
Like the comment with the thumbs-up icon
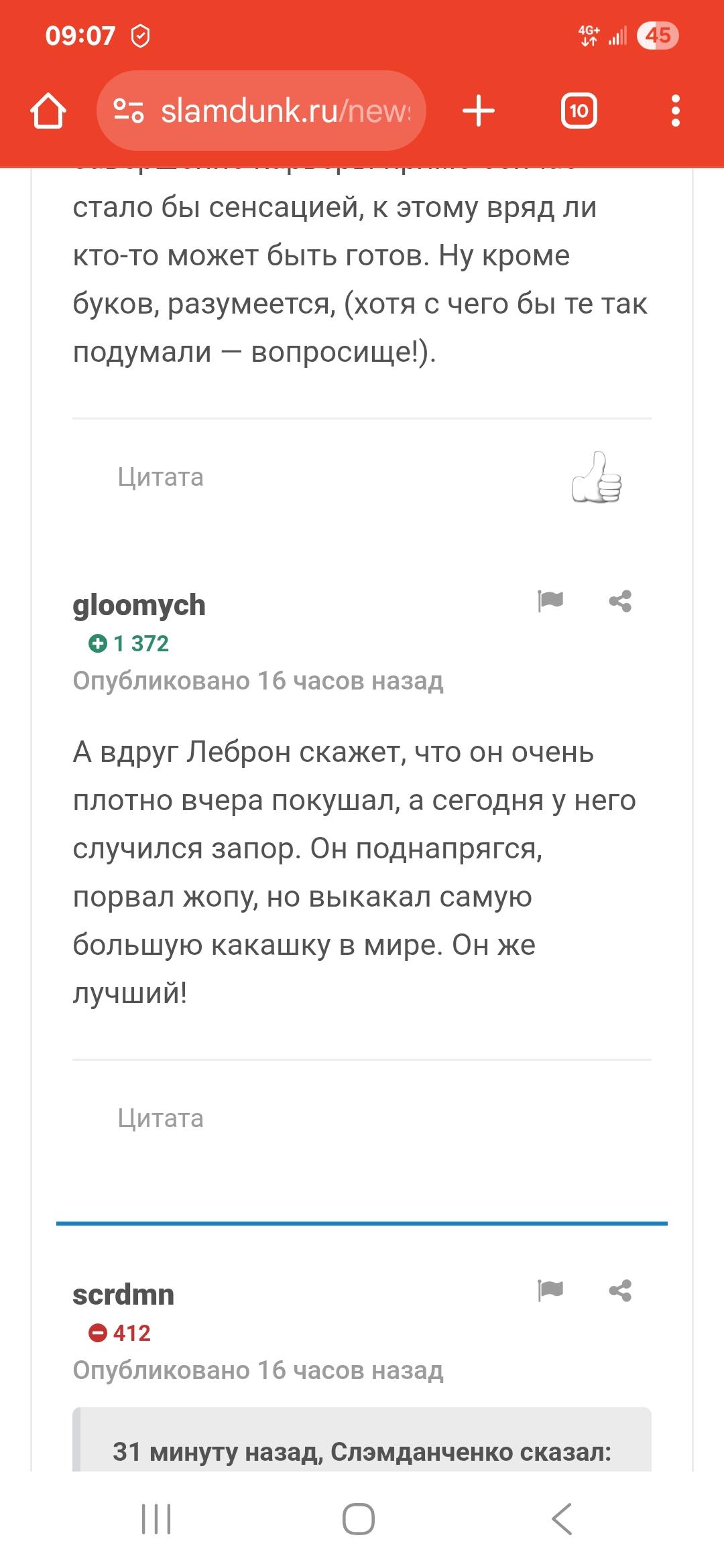point(596,478)
